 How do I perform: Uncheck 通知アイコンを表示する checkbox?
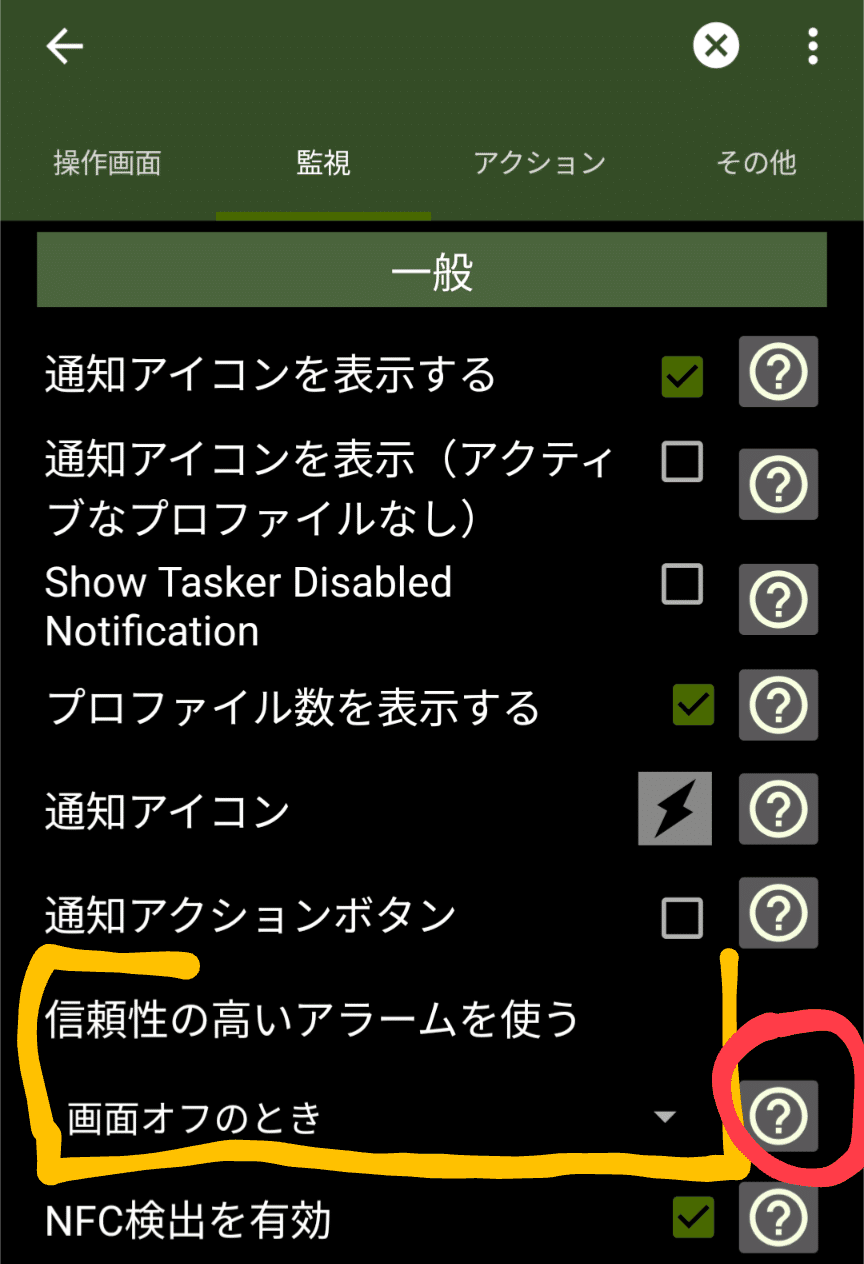[x=682, y=377]
